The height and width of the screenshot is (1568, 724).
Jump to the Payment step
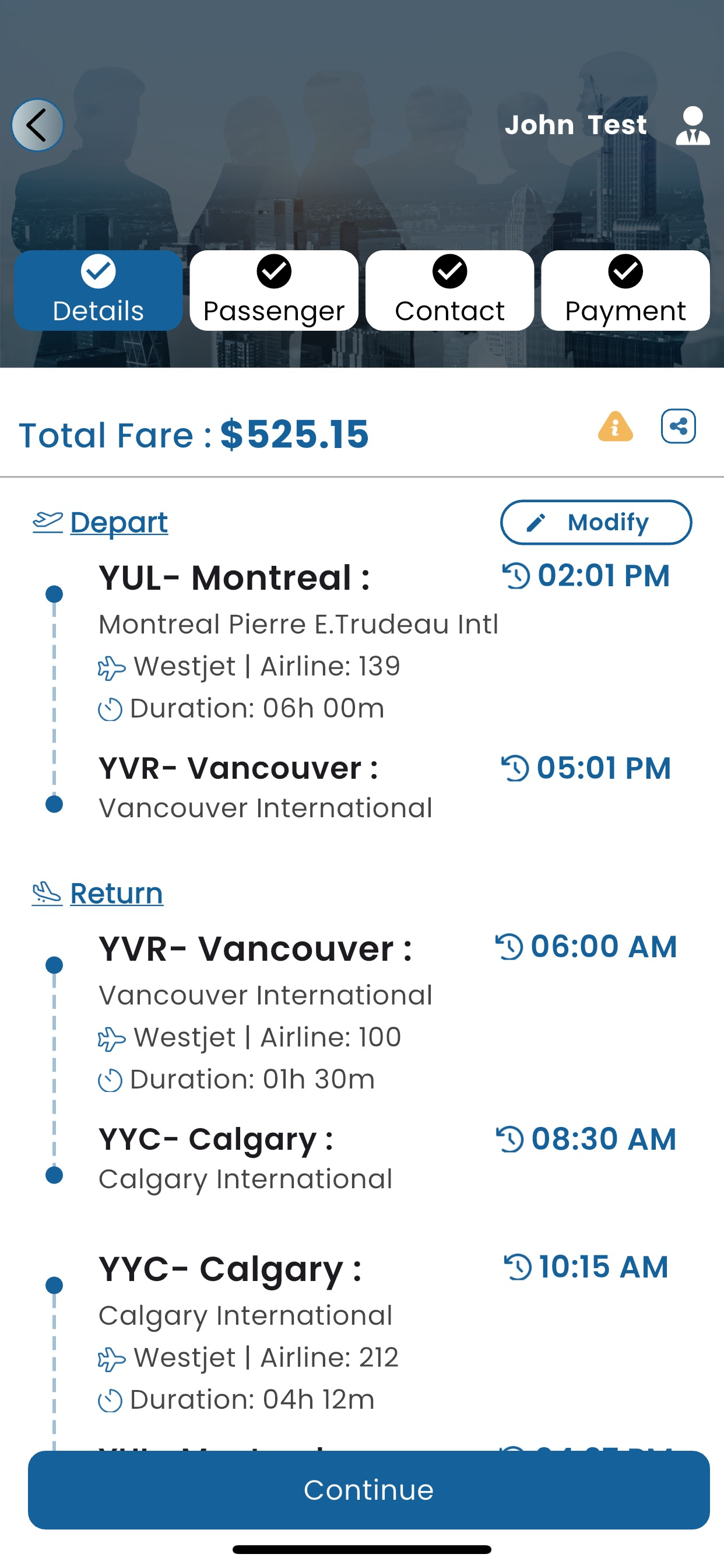625,290
